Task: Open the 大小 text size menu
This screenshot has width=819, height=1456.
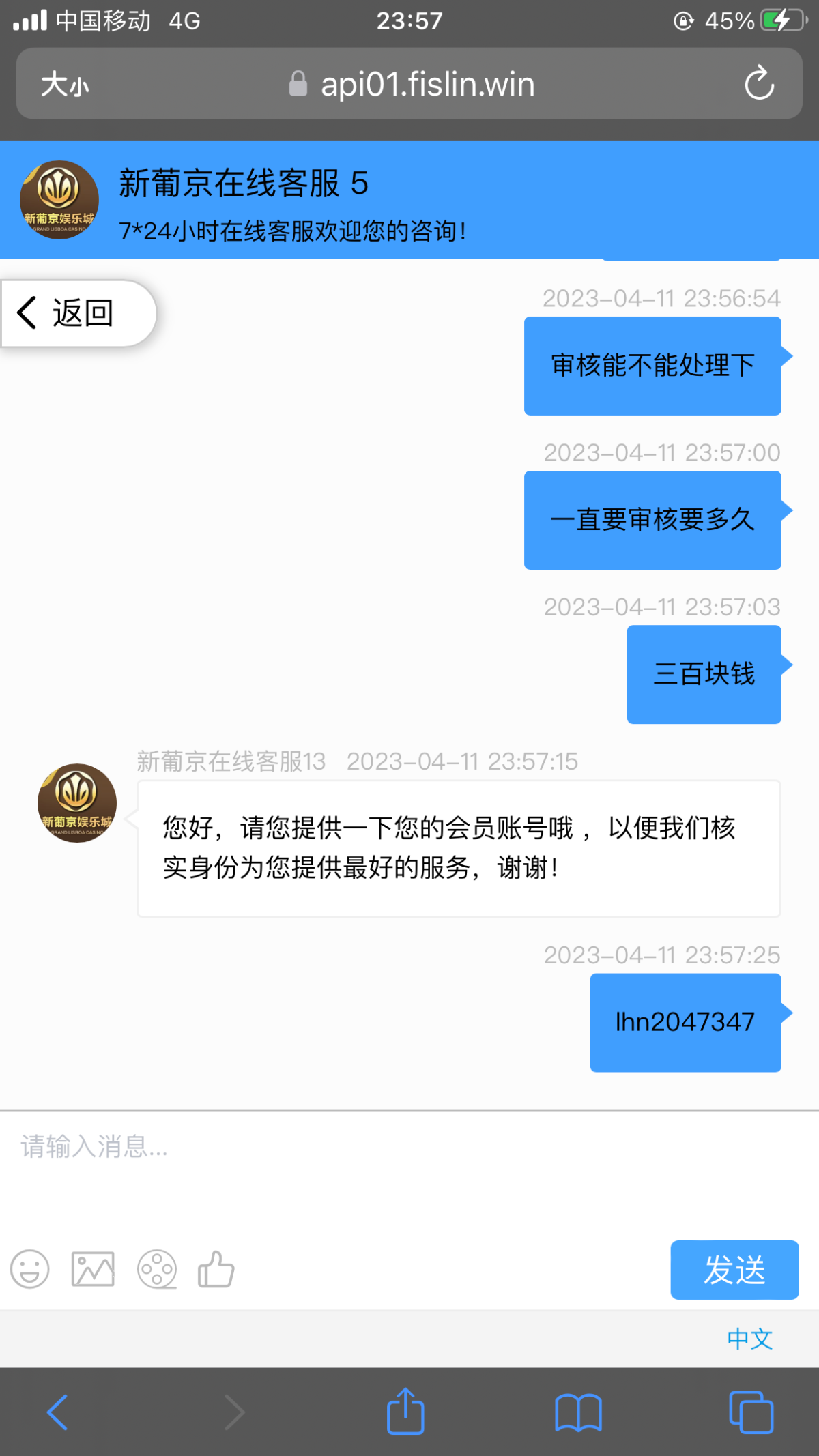Action: pos(65,85)
